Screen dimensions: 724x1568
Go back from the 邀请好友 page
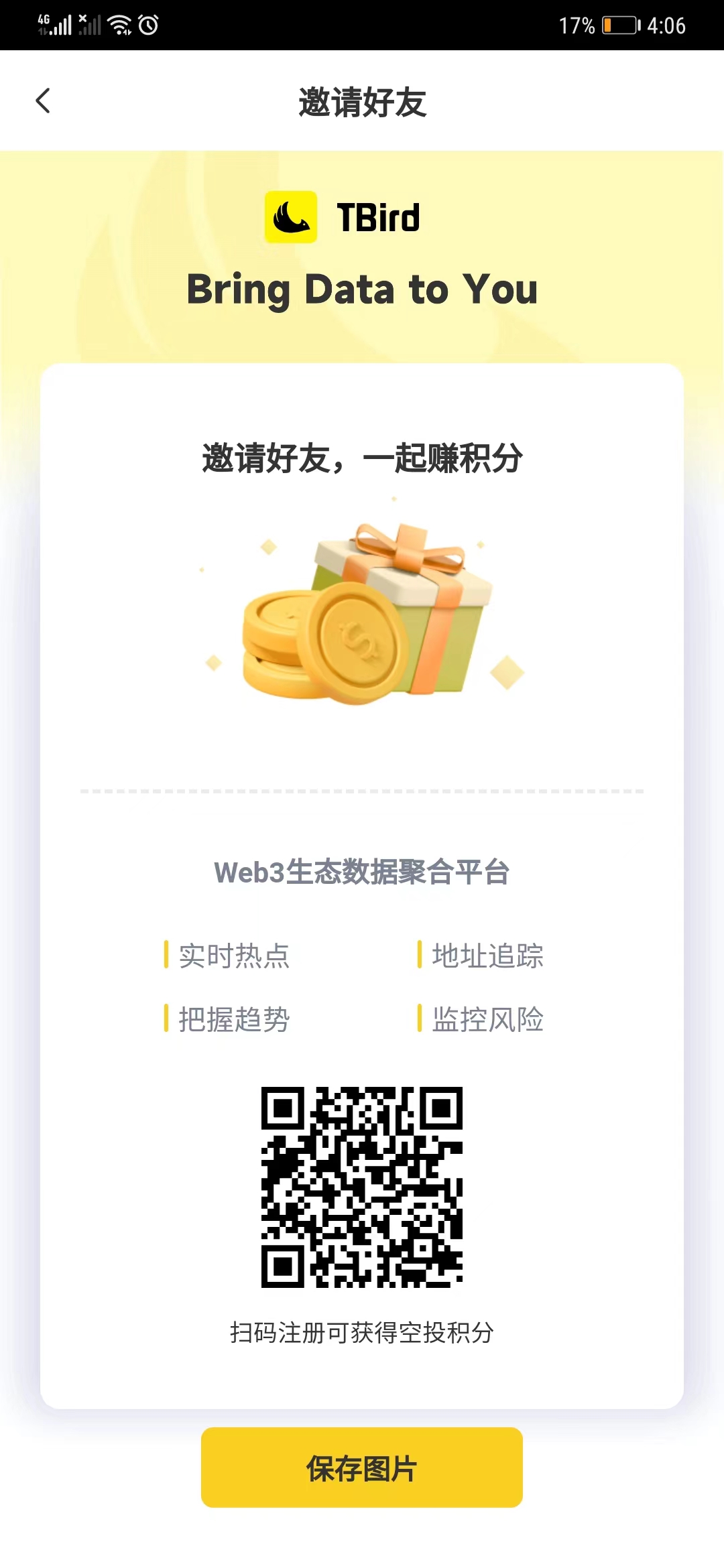tap(43, 101)
